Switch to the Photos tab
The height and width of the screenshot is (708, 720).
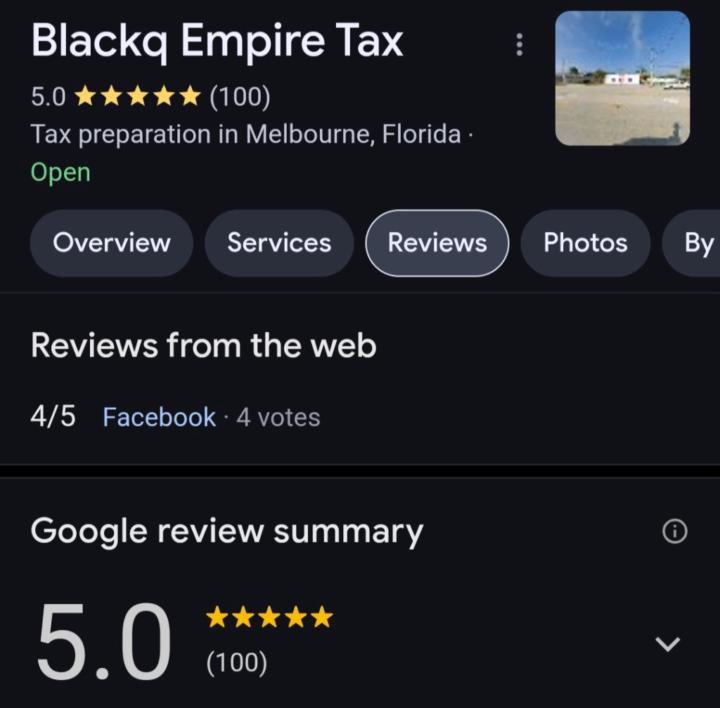585,243
